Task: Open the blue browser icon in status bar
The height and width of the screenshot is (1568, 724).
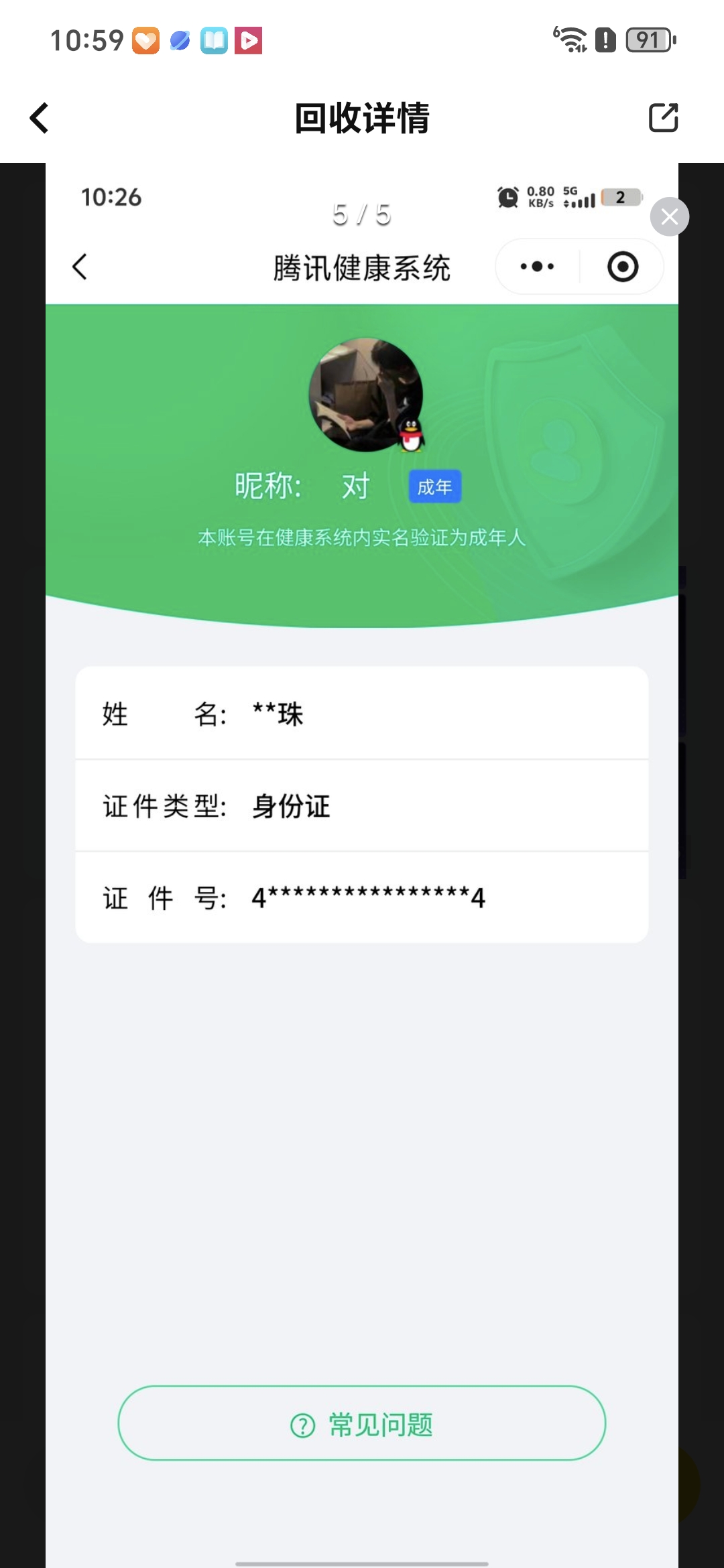Action: (x=180, y=40)
